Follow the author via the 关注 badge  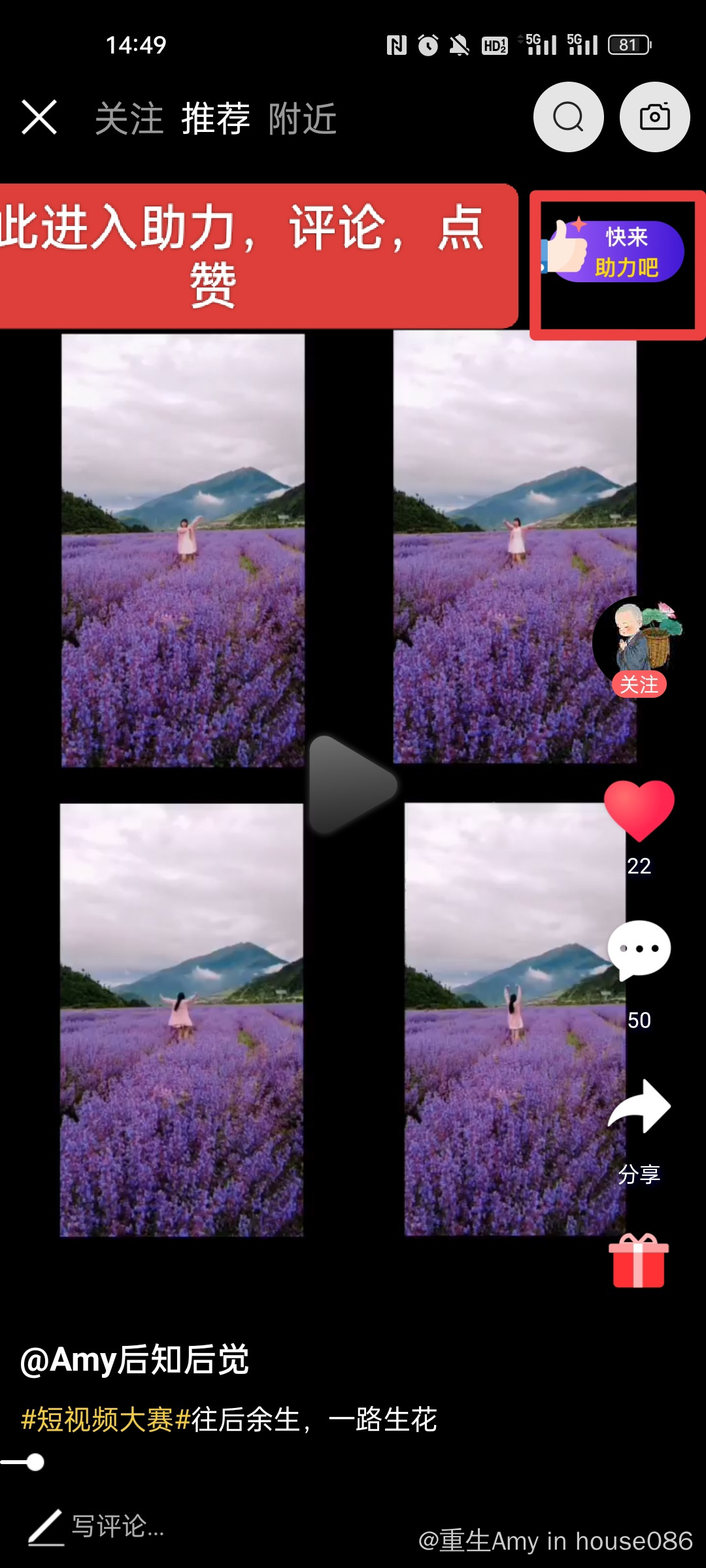(639, 685)
